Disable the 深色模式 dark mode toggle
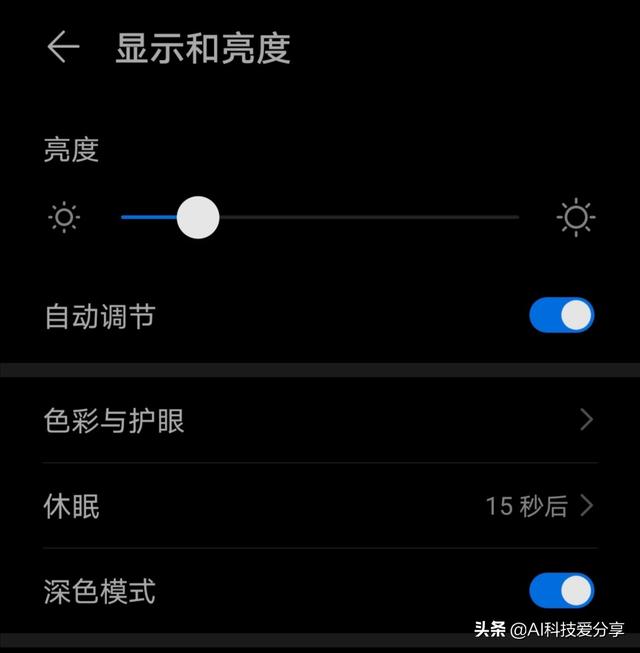Screen dimensions: 640x653 coord(561,590)
